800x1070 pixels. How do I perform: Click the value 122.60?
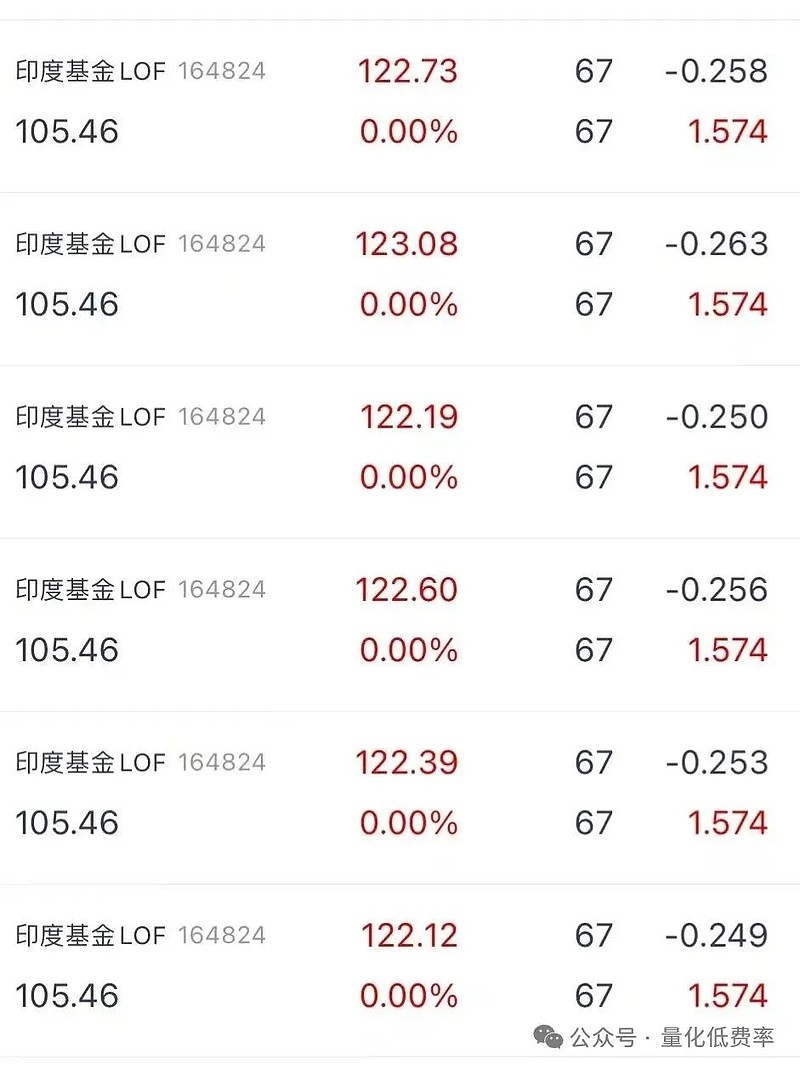408,590
